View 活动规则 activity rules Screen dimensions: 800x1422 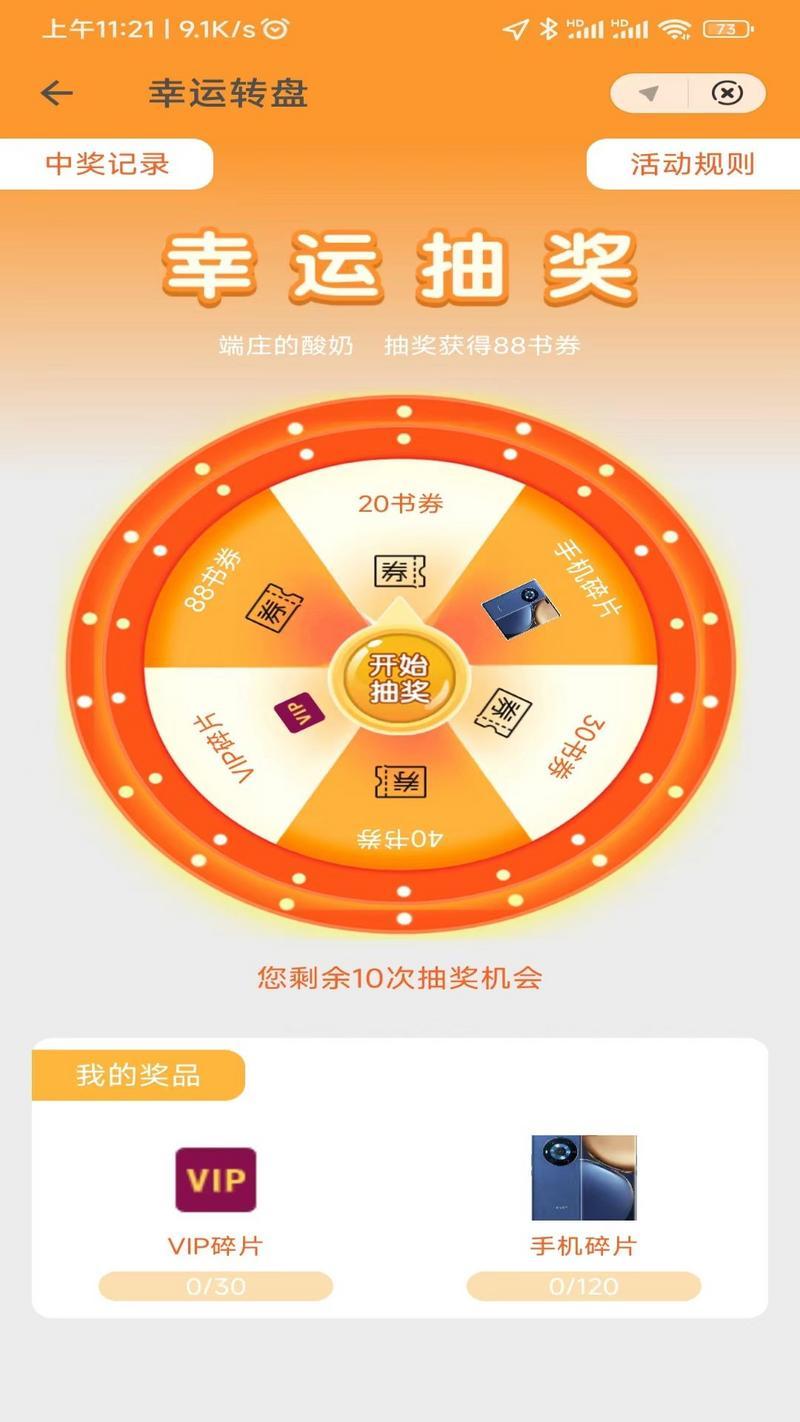[x=692, y=164]
